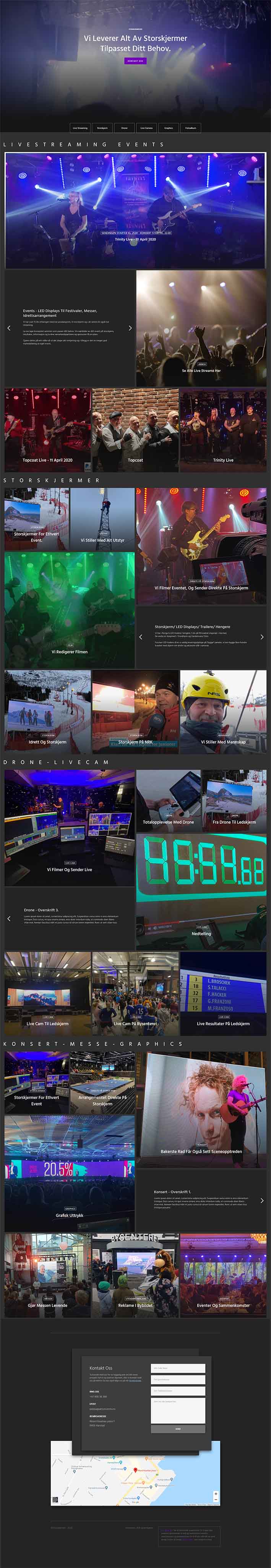Image resolution: width=271 pixels, height=1568 pixels.
Task: Open the Graphics nav button
Action: 169,128
